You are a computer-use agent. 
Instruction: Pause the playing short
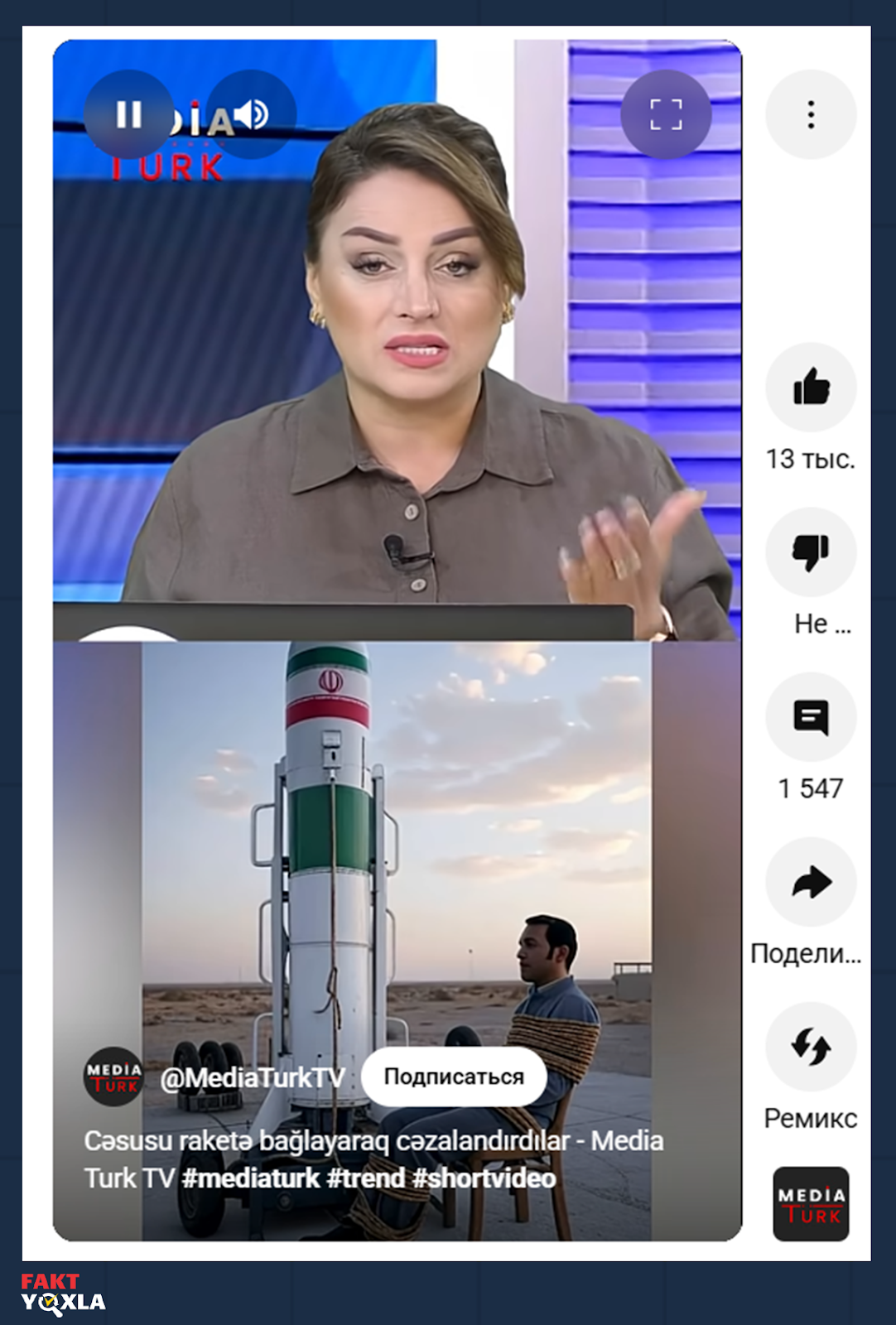point(128,114)
